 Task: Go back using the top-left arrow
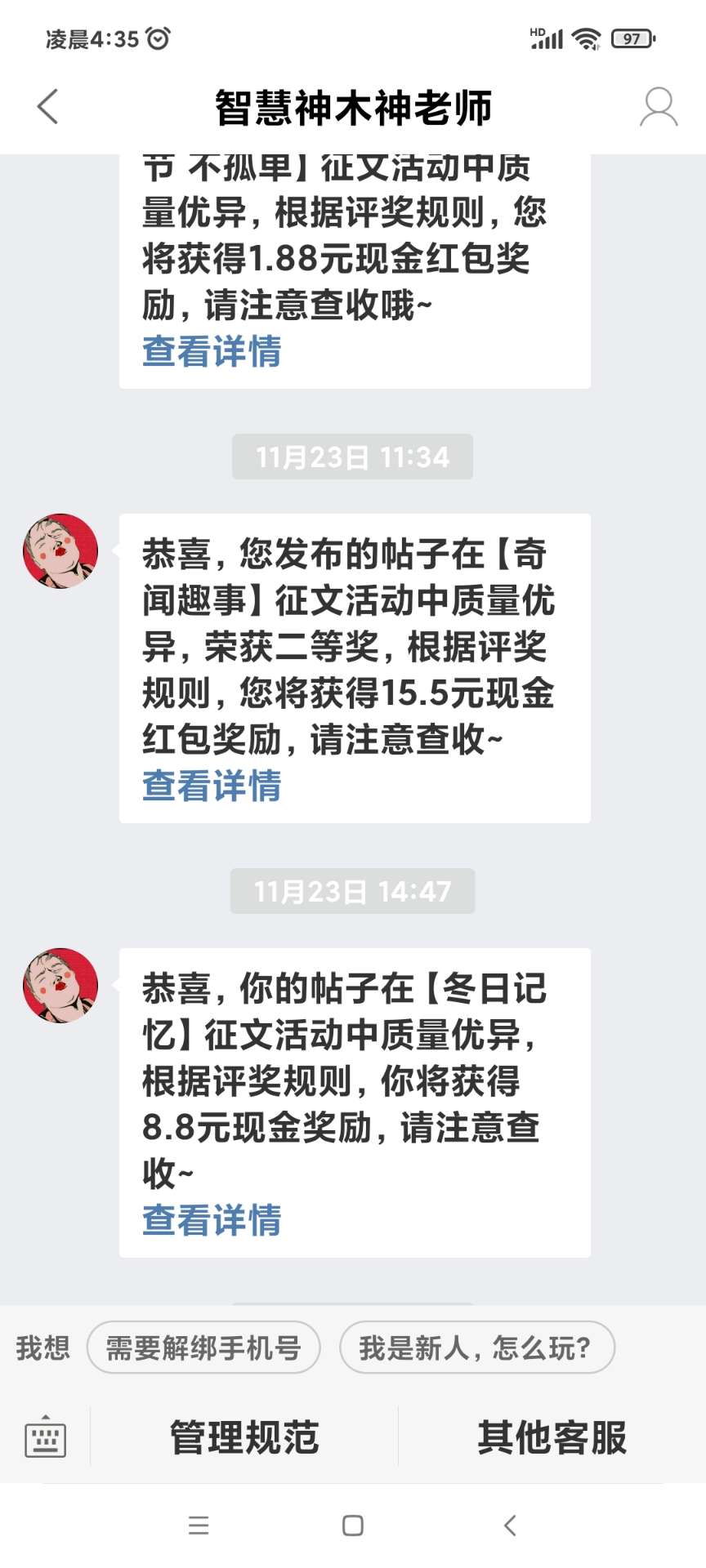48,107
